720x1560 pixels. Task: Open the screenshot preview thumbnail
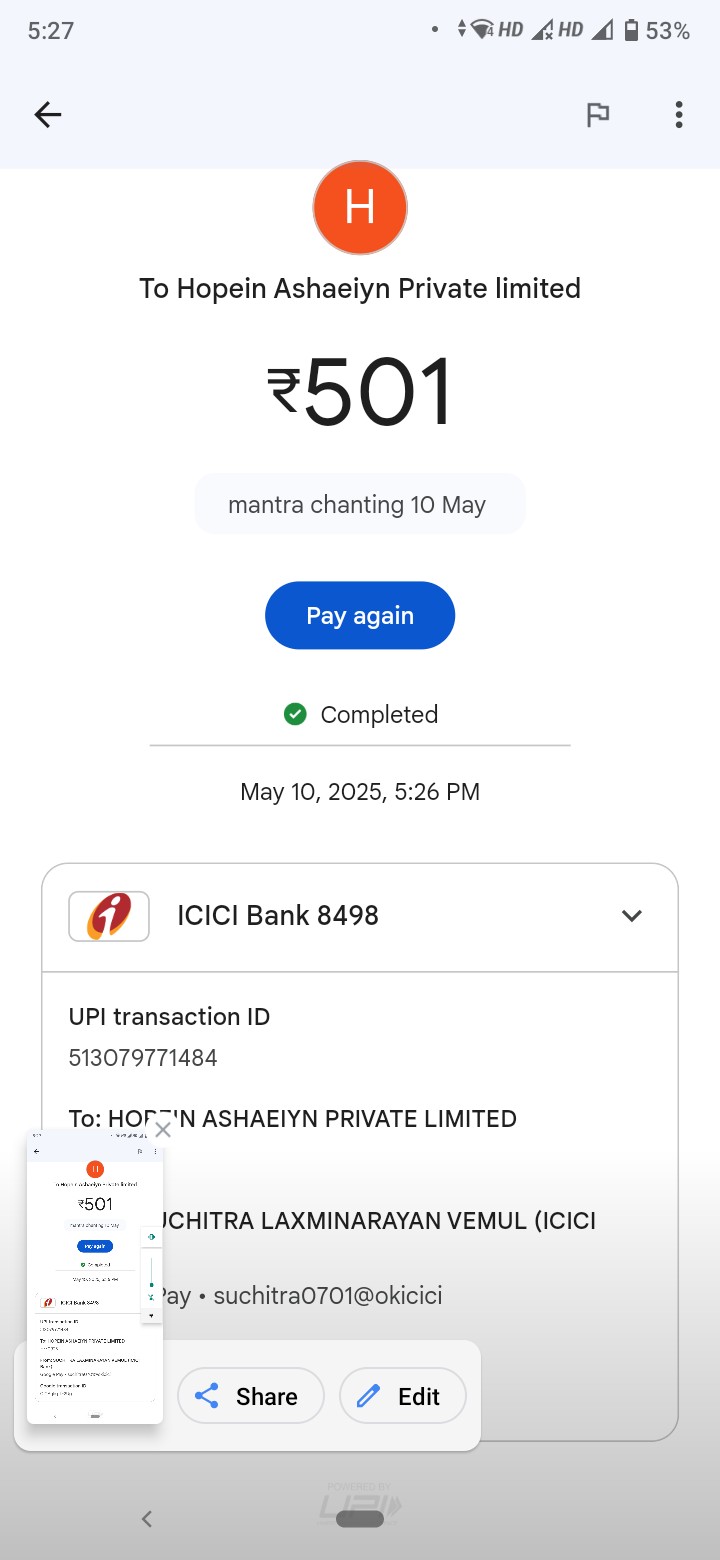pos(95,1277)
